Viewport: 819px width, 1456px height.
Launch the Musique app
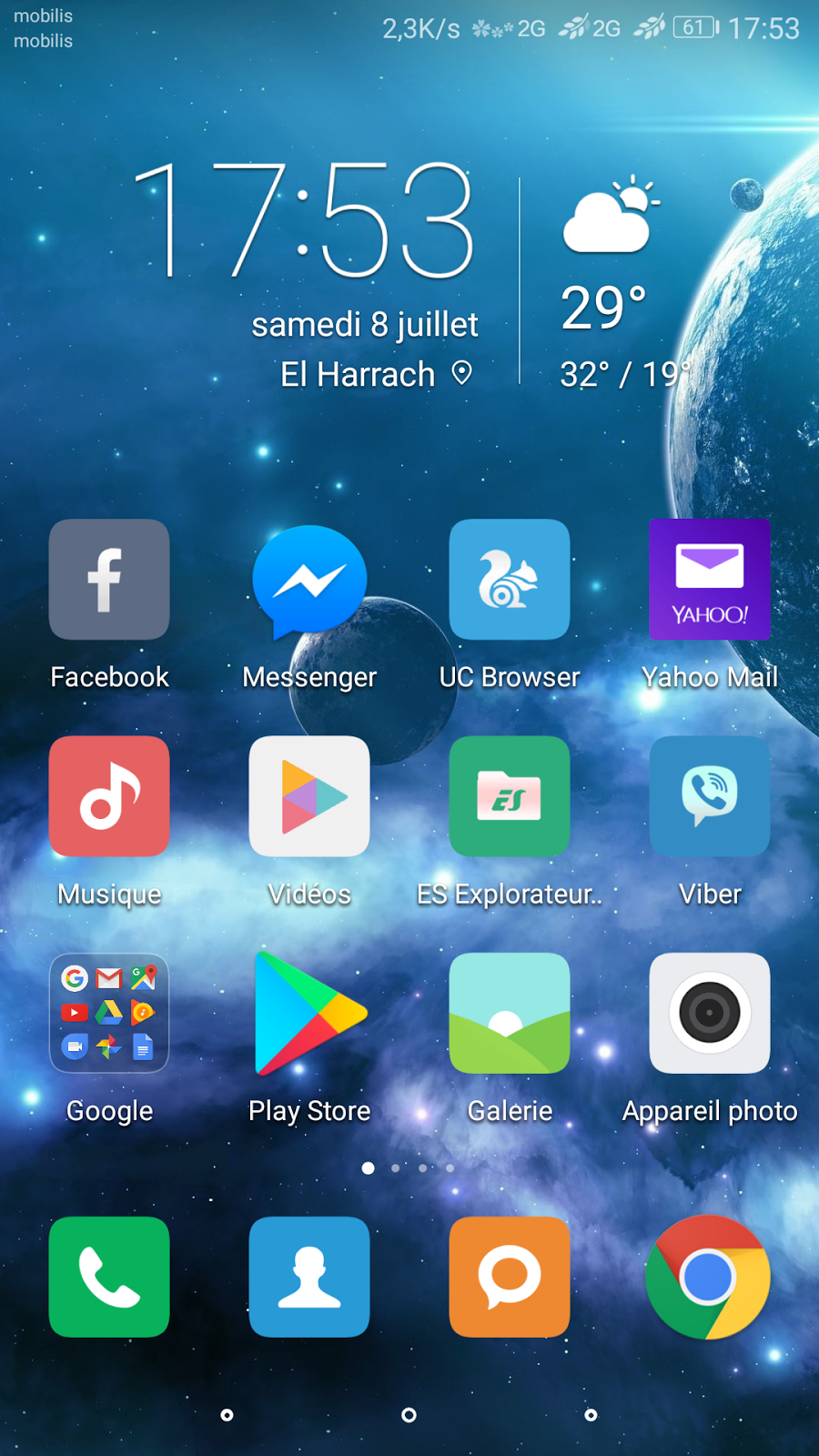tap(109, 796)
